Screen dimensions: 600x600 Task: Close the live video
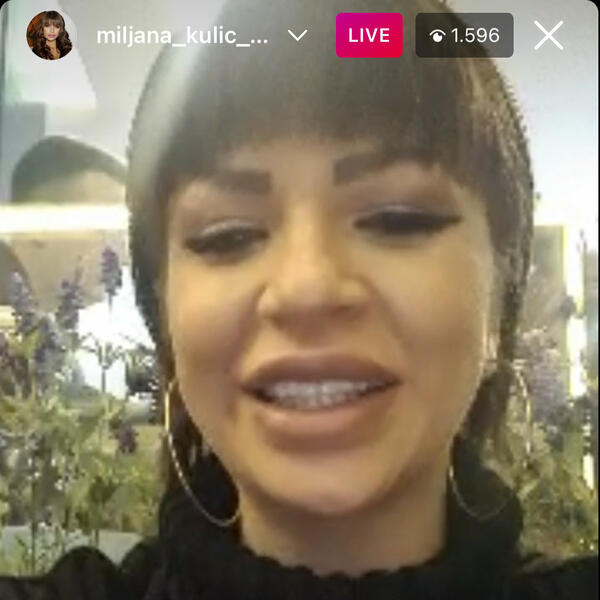coord(548,35)
